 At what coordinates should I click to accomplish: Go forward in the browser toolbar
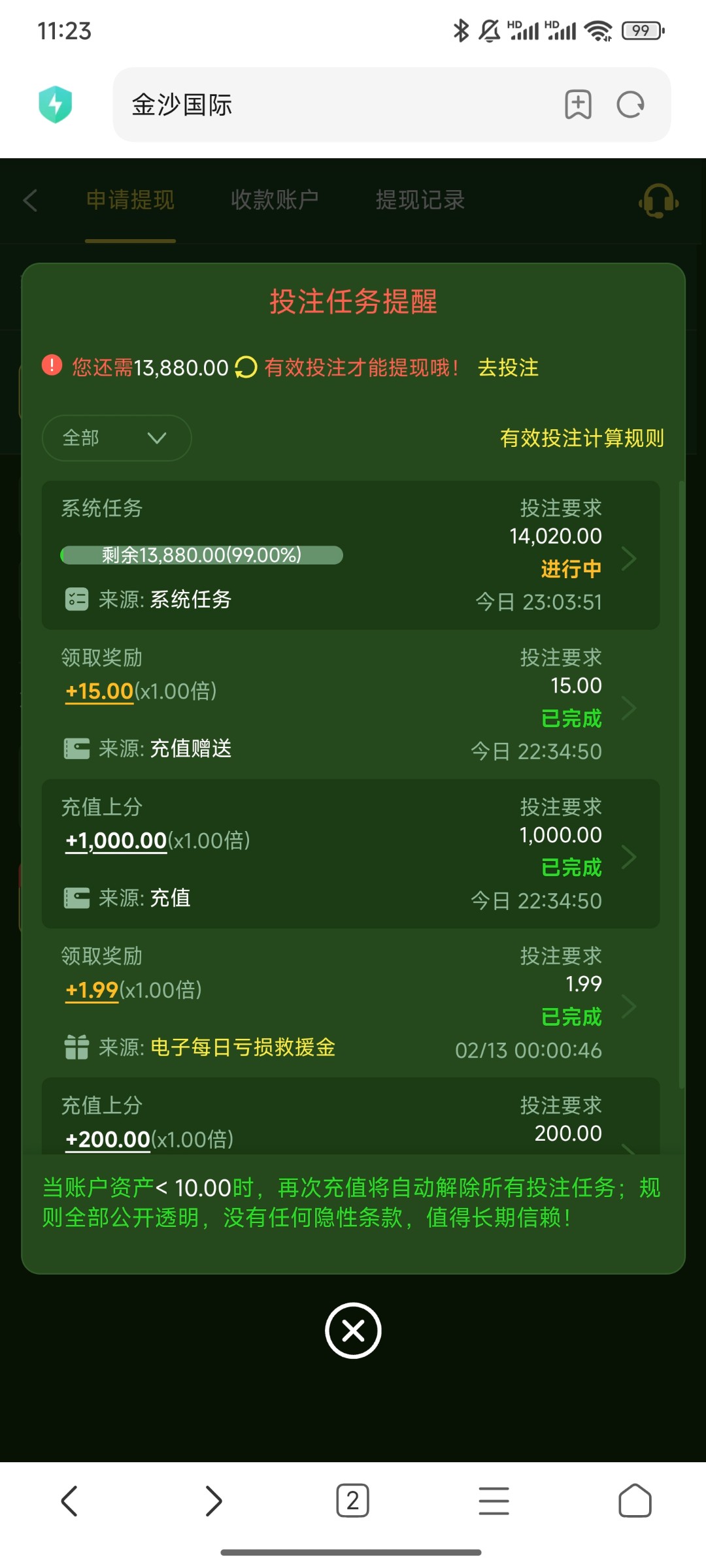(x=213, y=1501)
